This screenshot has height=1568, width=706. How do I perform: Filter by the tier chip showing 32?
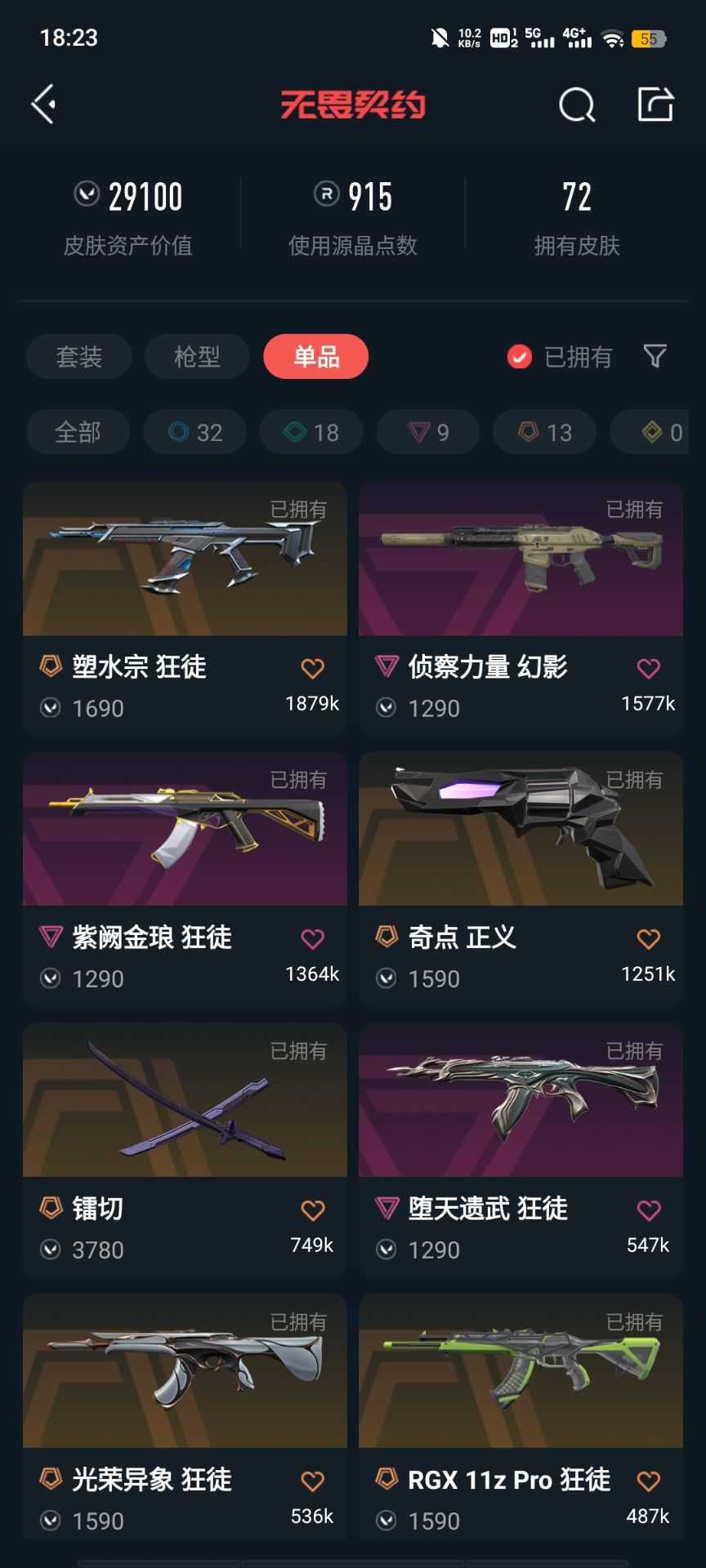click(x=194, y=432)
